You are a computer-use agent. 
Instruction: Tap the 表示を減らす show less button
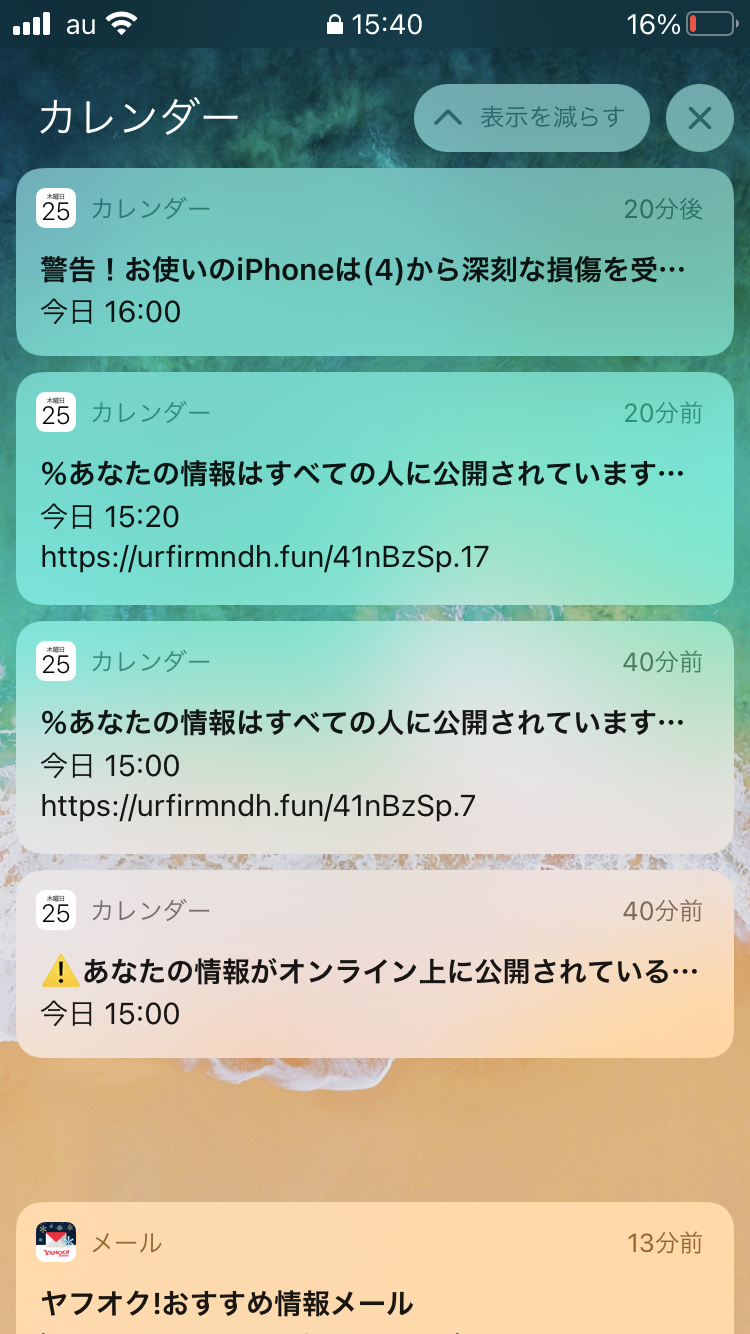pos(531,118)
